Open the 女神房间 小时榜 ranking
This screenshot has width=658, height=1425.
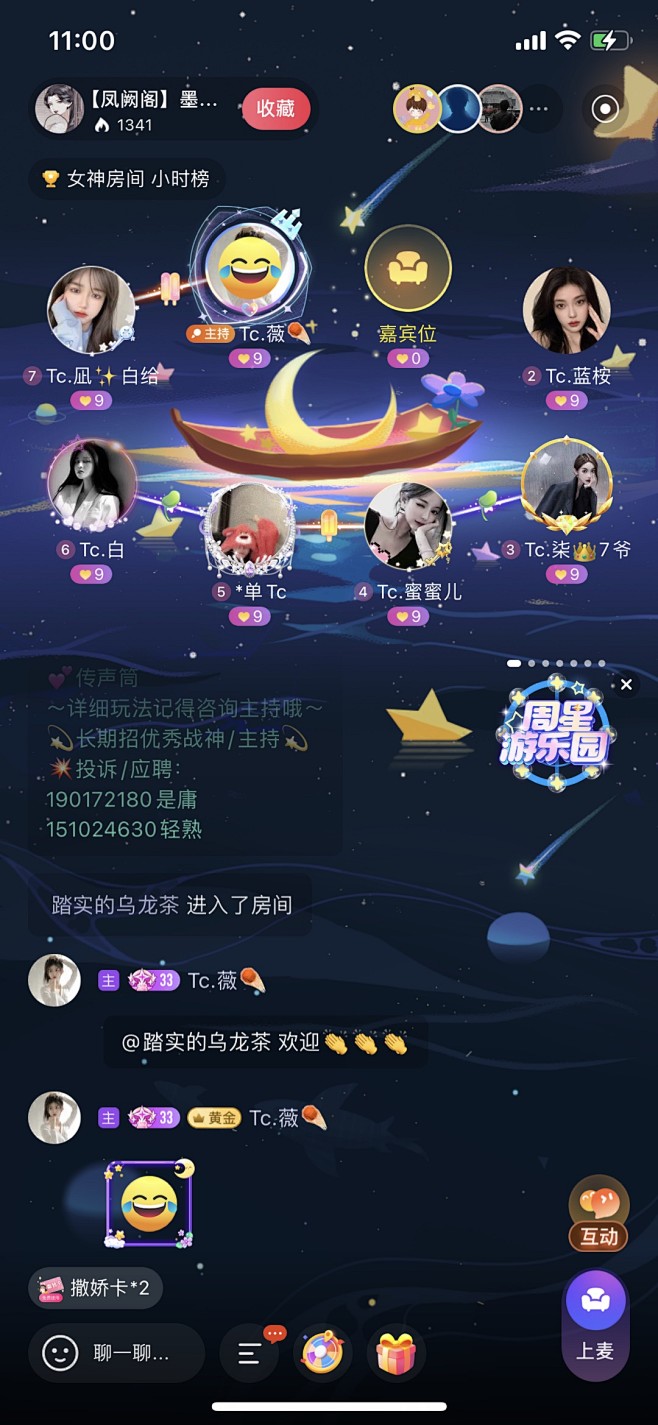pyautogui.click(x=126, y=179)
